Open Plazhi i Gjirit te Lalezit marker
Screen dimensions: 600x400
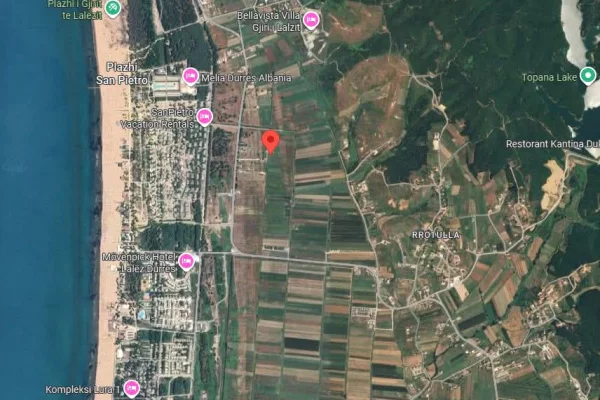tap(113, 9)
